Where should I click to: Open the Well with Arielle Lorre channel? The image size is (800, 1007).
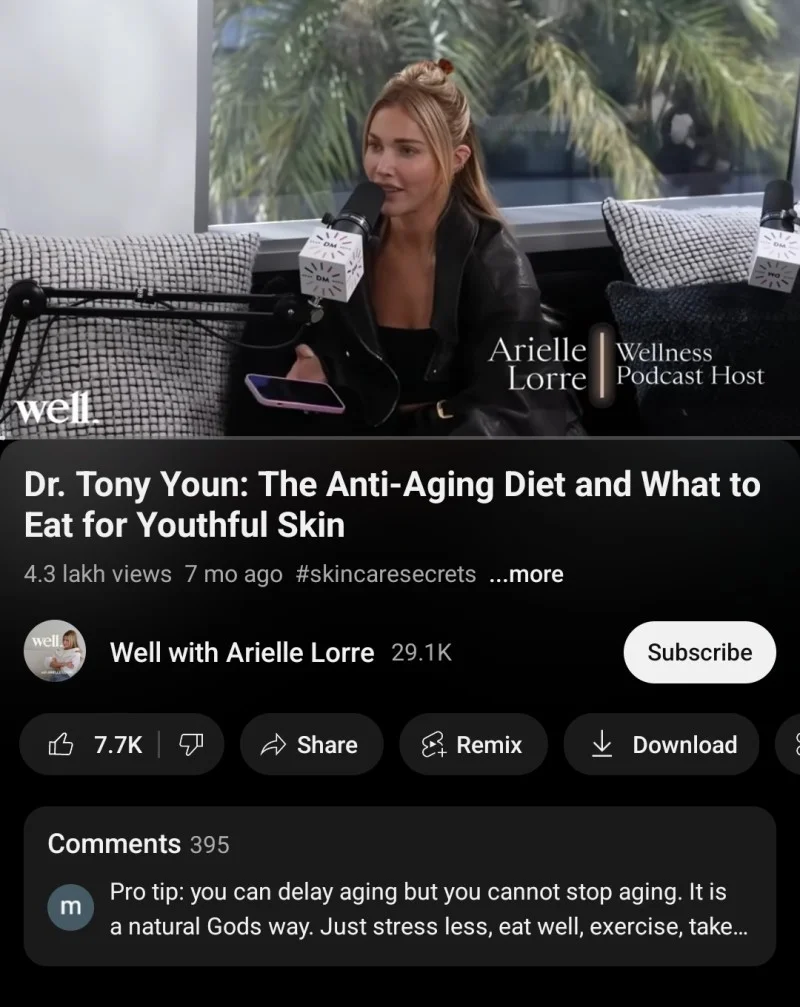(241, 653)
